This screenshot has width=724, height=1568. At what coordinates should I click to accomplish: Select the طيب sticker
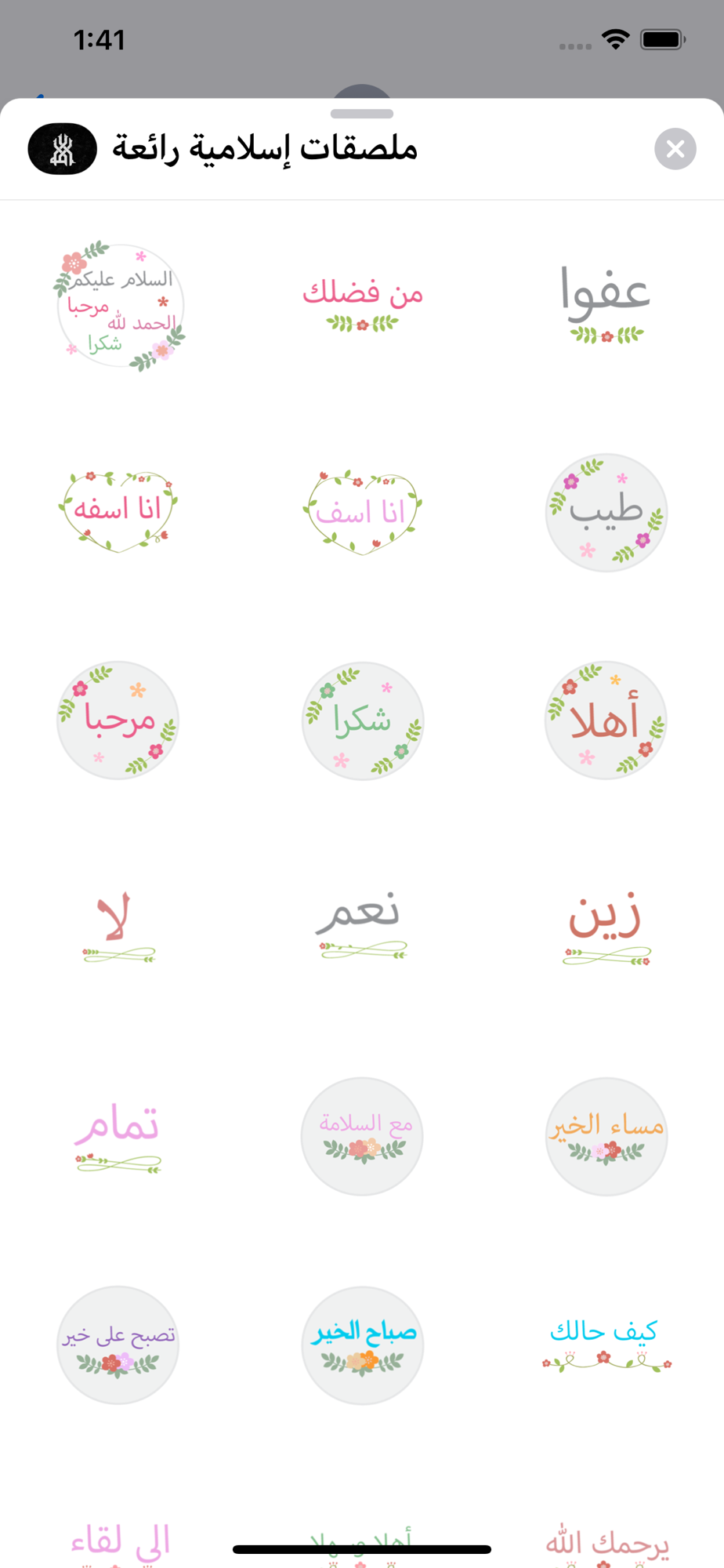(606, 513)
